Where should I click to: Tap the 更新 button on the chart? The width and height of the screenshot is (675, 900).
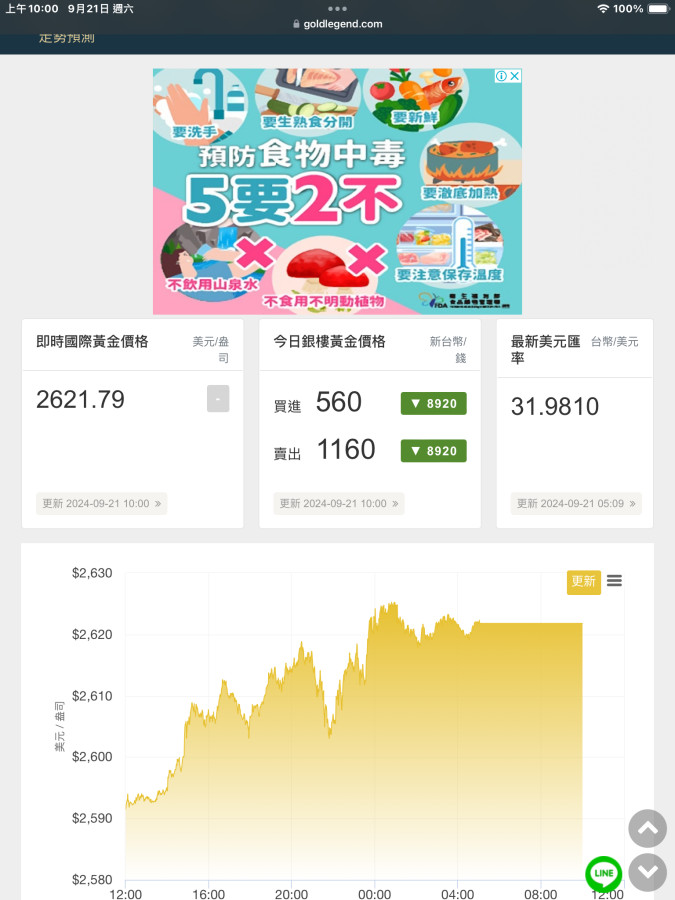point(583,582)
